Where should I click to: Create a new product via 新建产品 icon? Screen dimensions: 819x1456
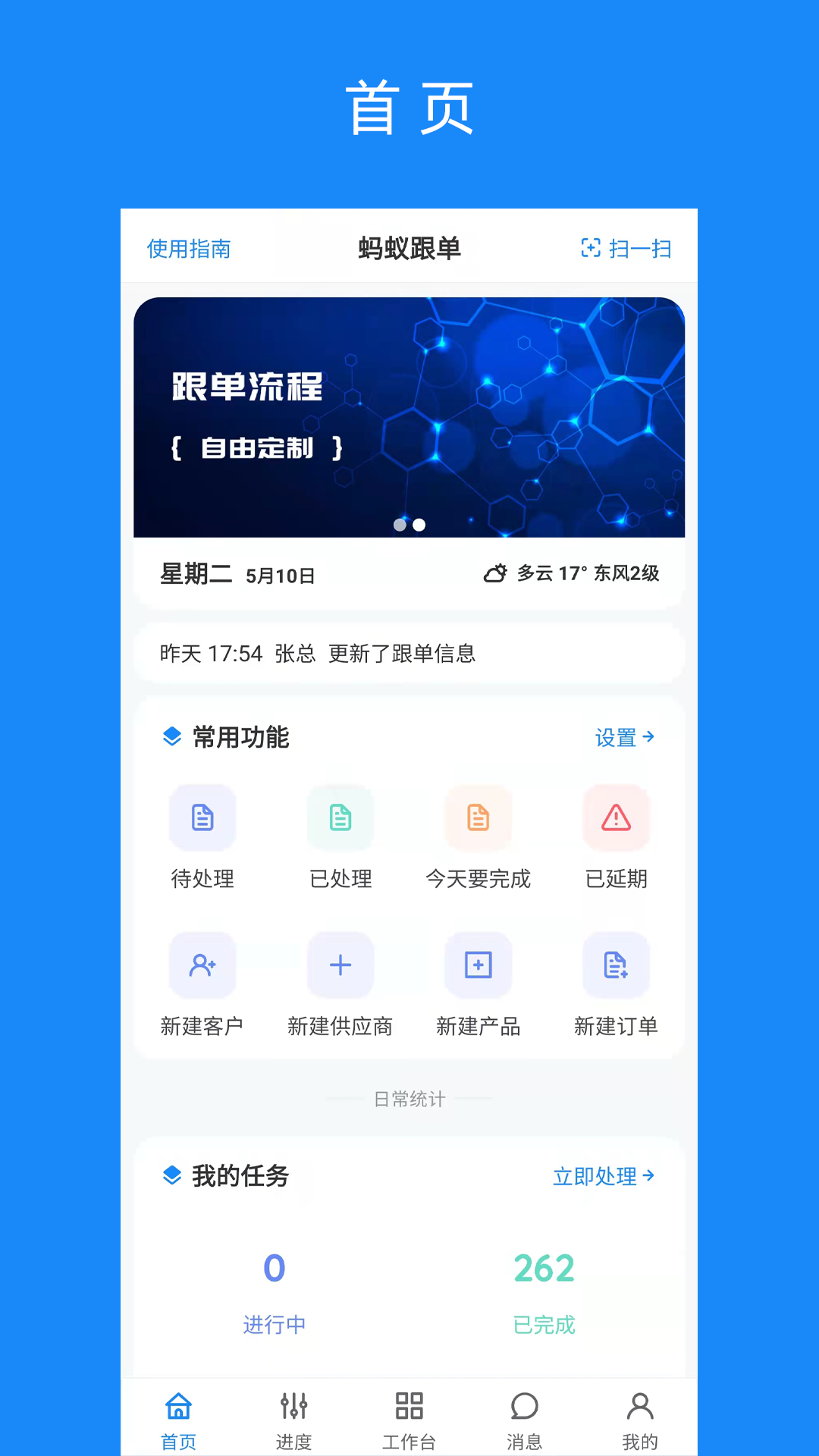[478, 965]
